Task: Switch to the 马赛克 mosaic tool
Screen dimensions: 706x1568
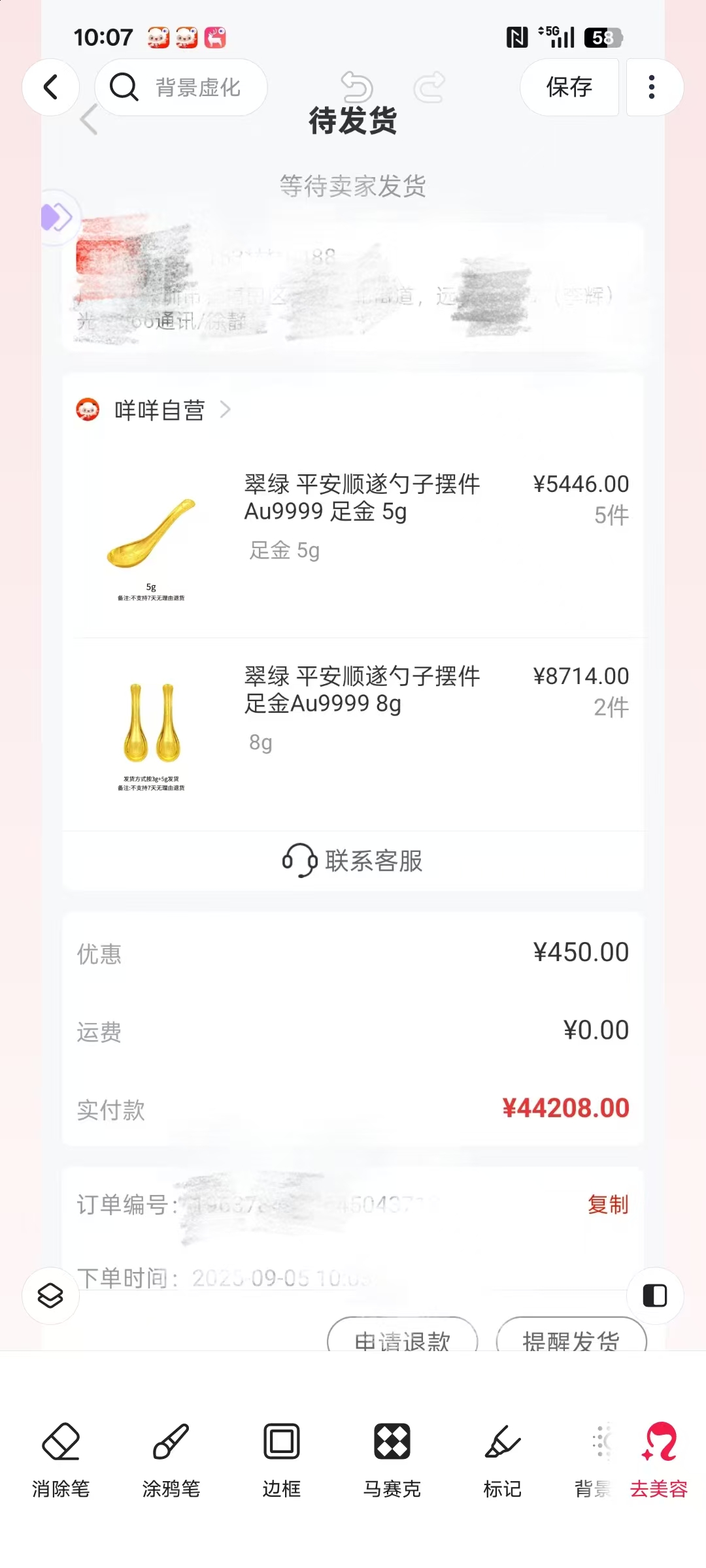Action: (392, 1458)
